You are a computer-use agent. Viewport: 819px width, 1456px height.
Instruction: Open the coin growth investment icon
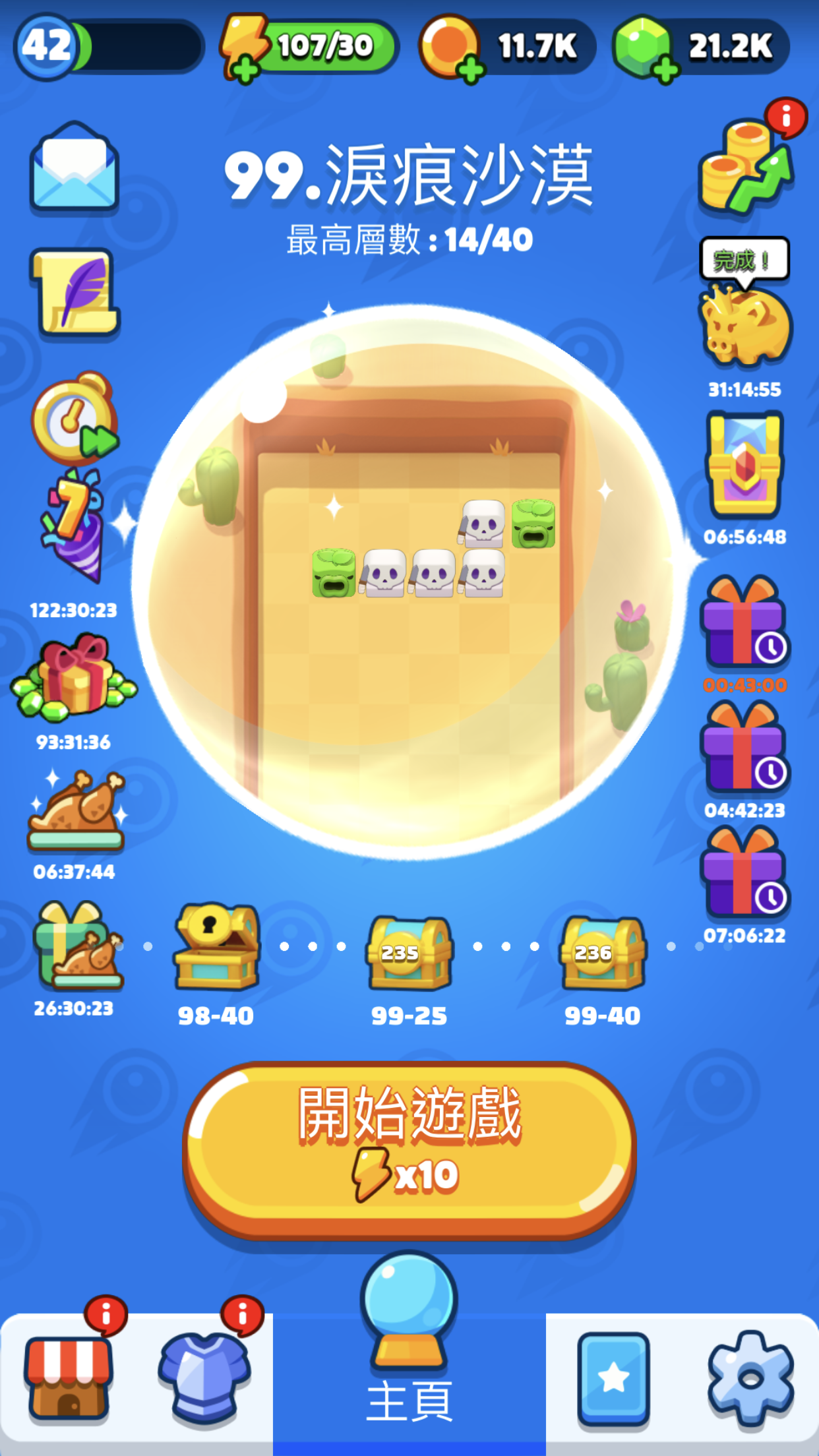(x=748, y=163)
